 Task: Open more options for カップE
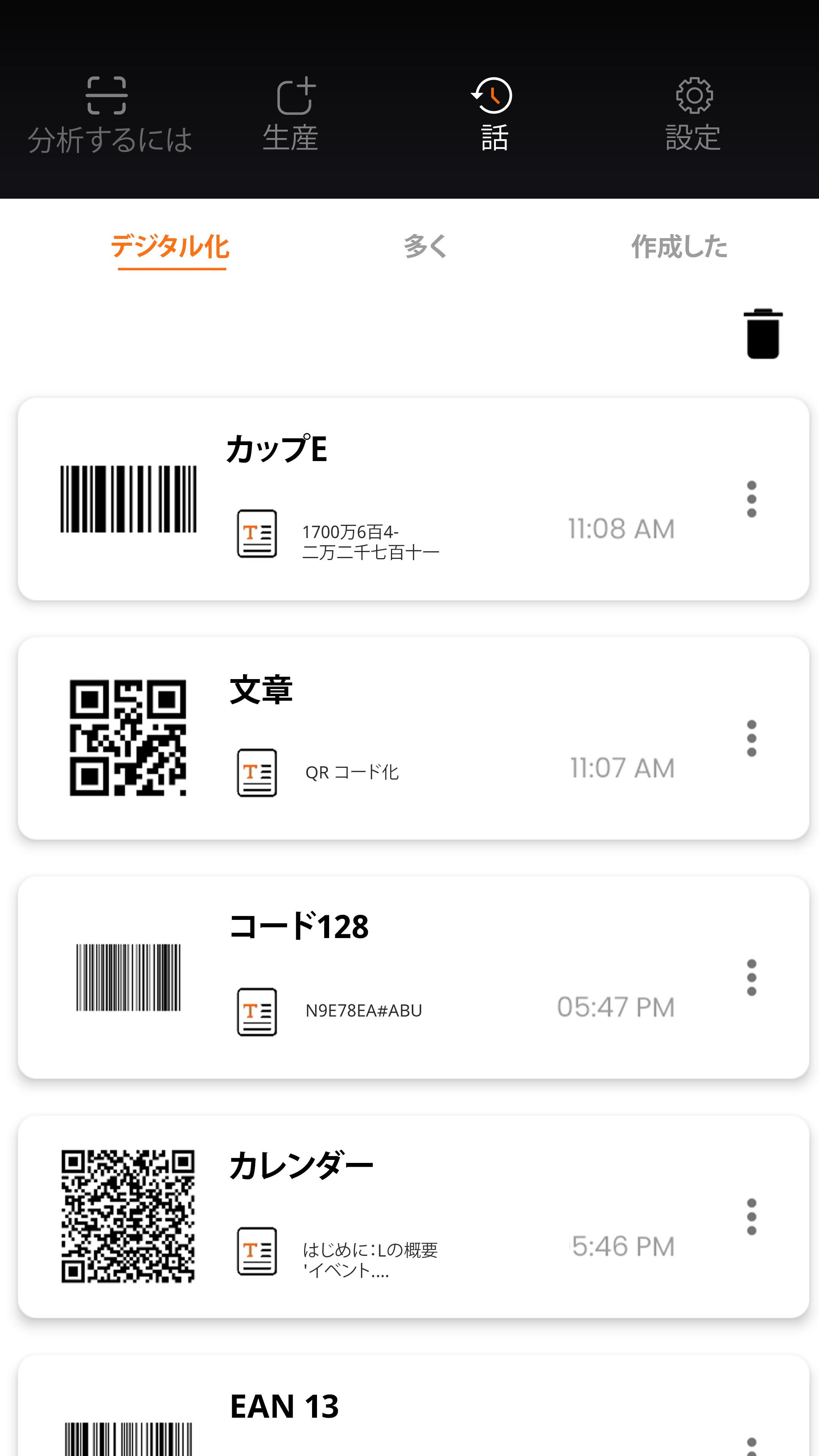751,499
